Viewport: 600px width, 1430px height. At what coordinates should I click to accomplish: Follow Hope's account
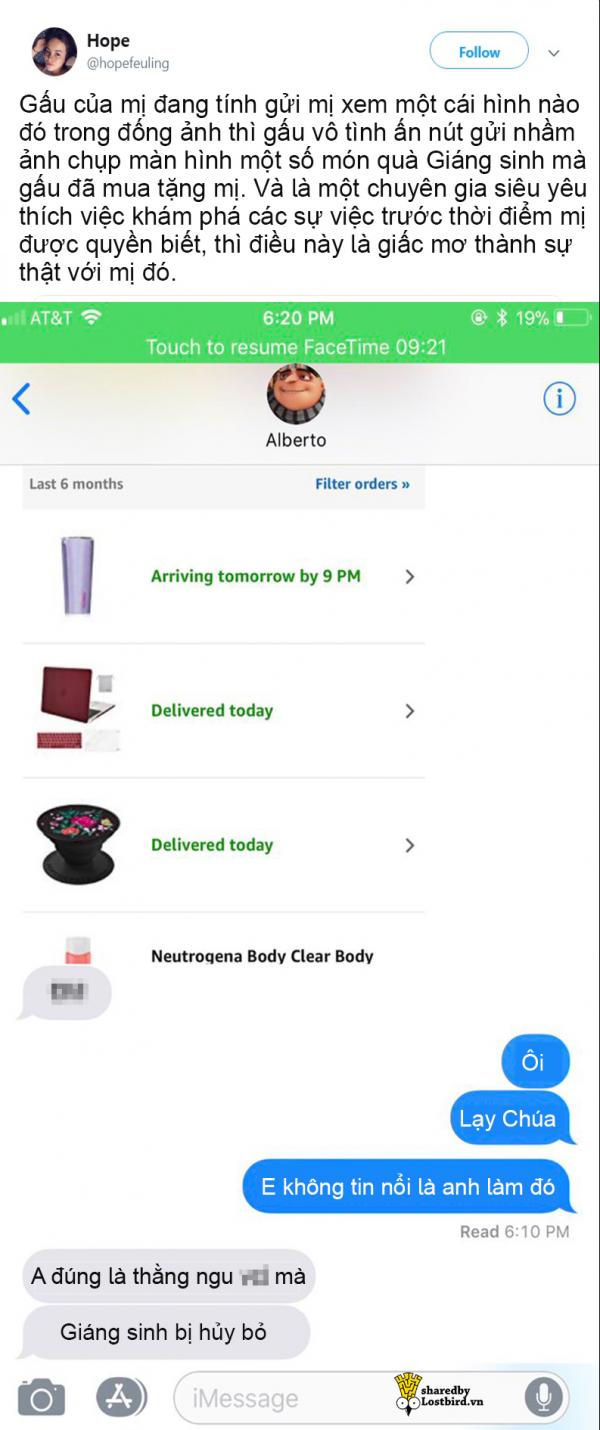coord(479,52)
